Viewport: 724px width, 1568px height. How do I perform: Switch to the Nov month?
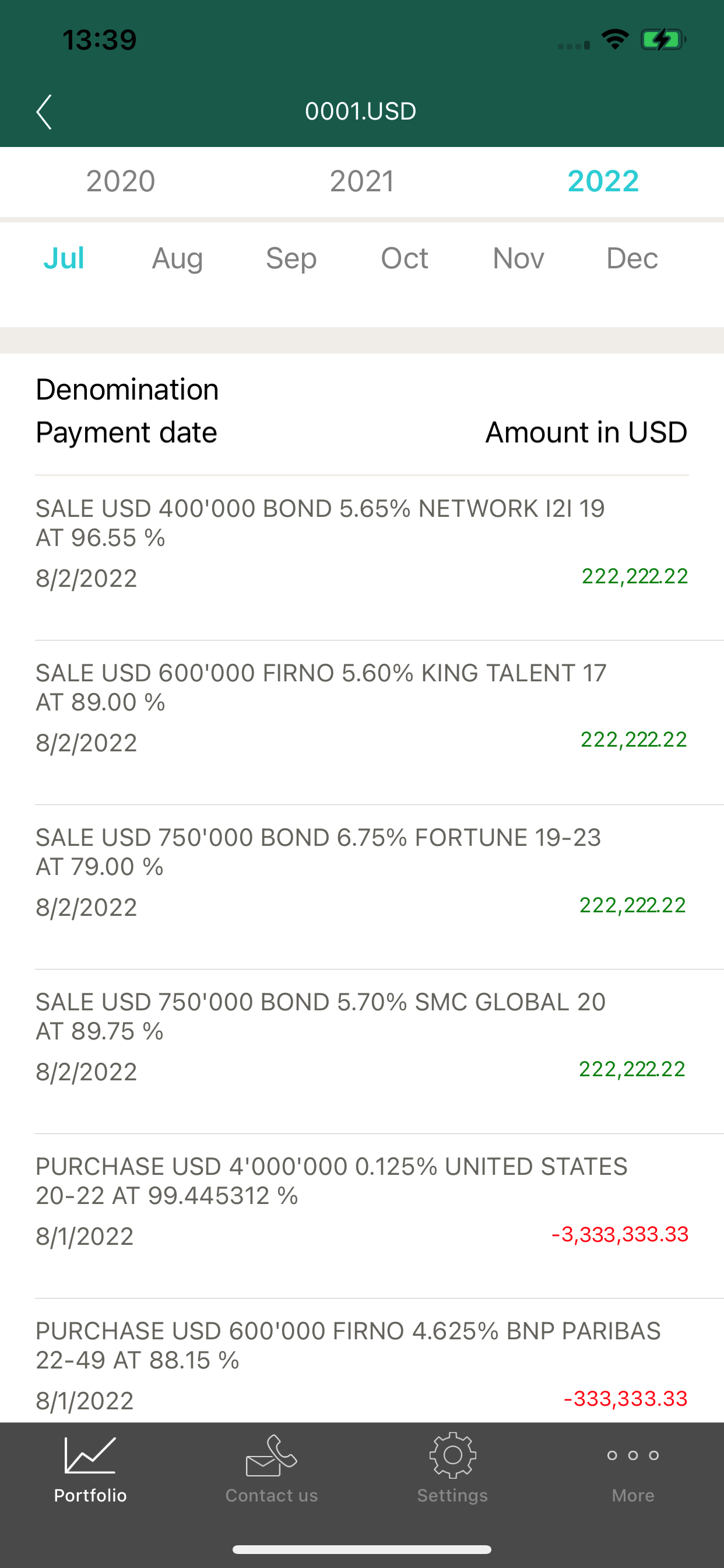click(x=518, y=258)
